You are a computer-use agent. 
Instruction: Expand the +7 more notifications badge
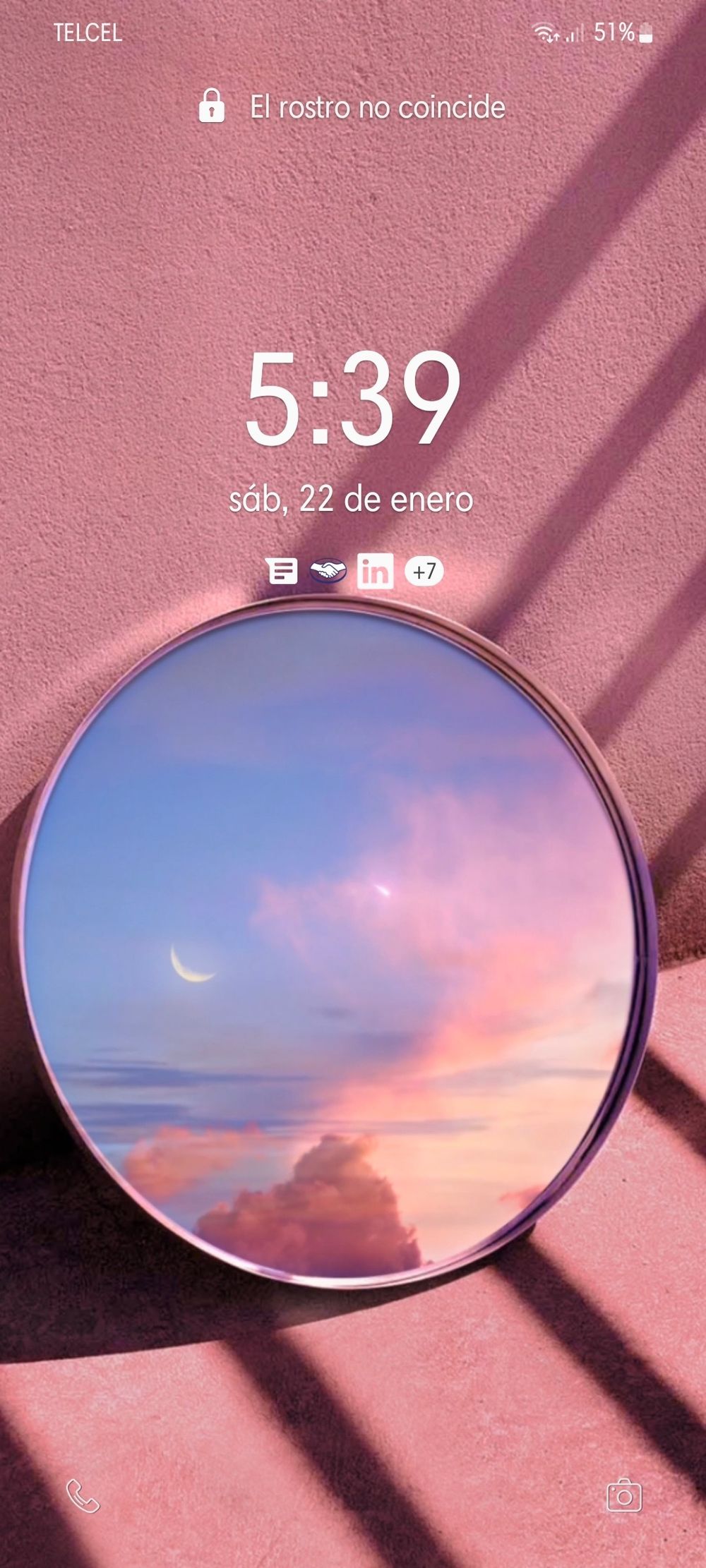tap(424, 570)
